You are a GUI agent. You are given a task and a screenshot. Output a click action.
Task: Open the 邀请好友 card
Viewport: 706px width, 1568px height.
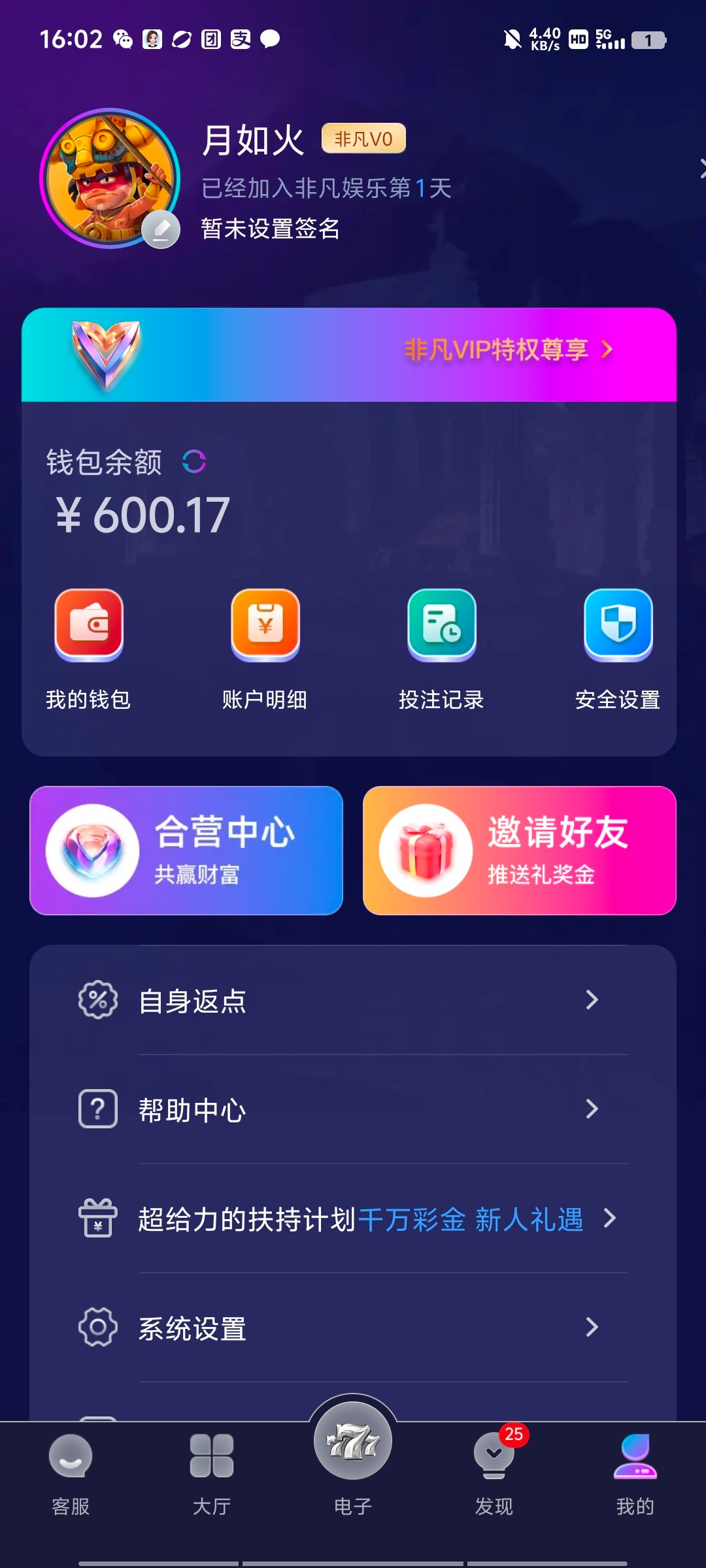pyautogui.click(x=520, y=851)
